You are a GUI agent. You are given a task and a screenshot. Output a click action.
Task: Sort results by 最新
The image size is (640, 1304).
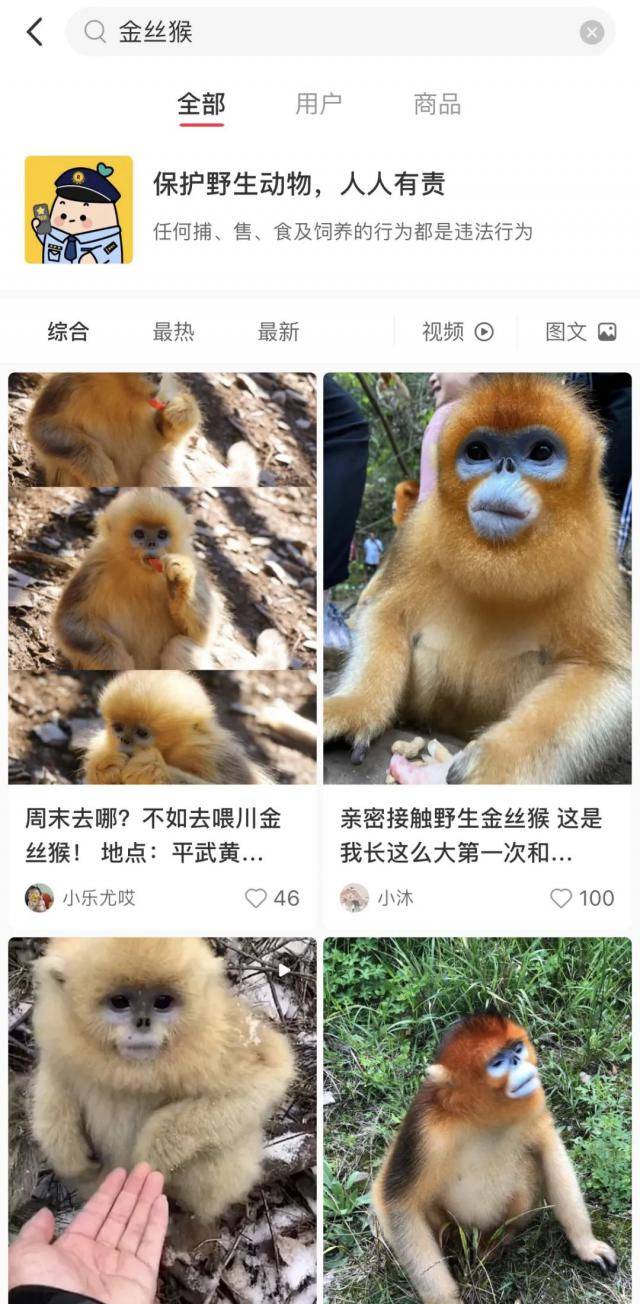(x=278, y=332)
